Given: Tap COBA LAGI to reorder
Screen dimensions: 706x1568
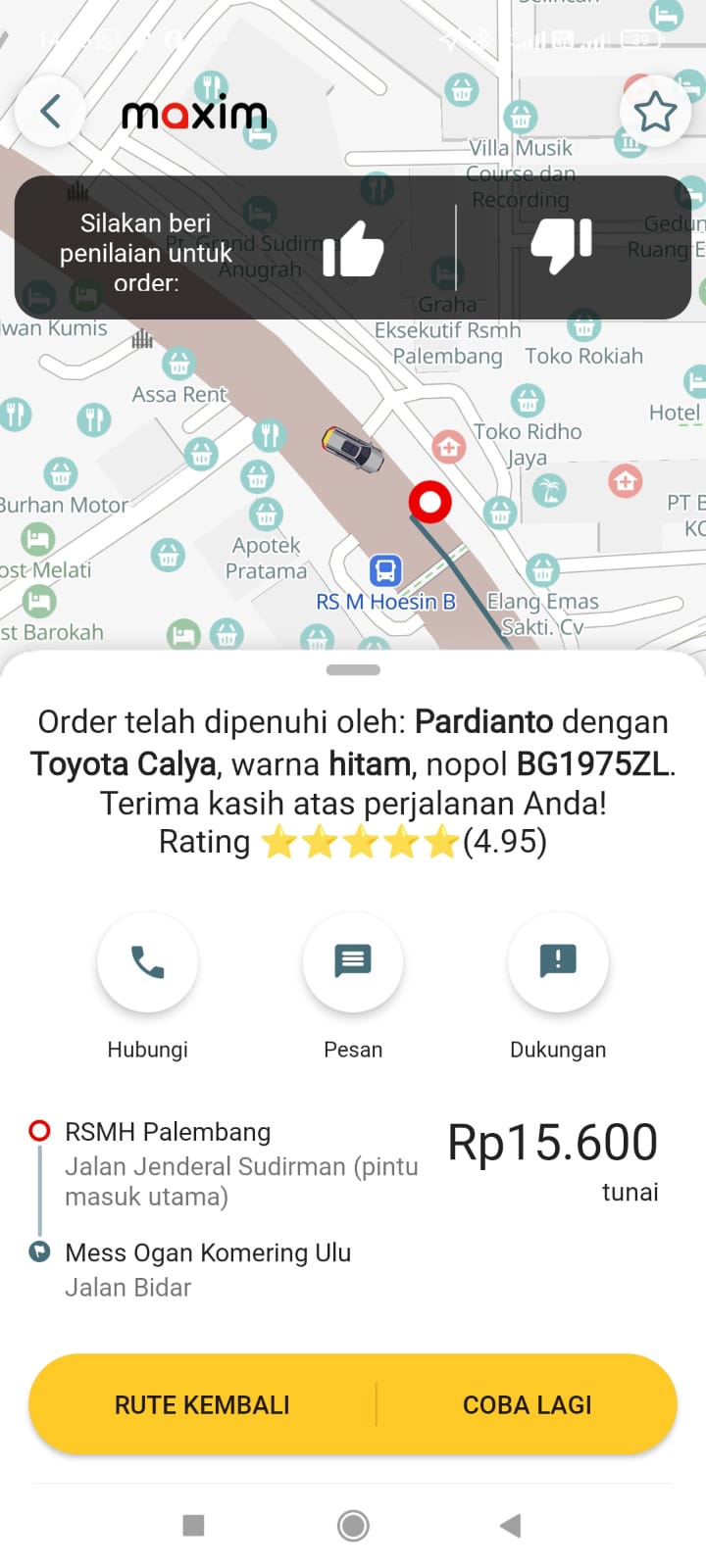Looking at the screenshot, I should pyautogui.click(x=527, y=1404).
